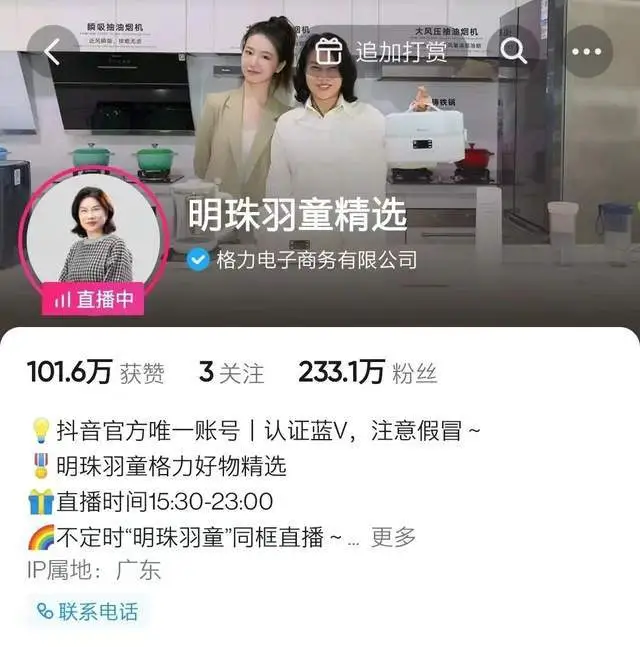Screen dimensions: 640x647
Task: Go back using the back arrow
Action: click(53, 52)
